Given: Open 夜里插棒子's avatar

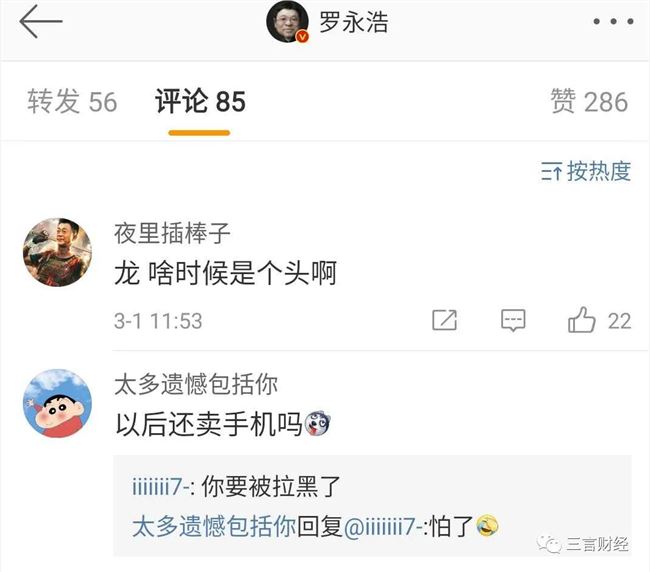Looking at the screenshot, I should pos(57,252).
